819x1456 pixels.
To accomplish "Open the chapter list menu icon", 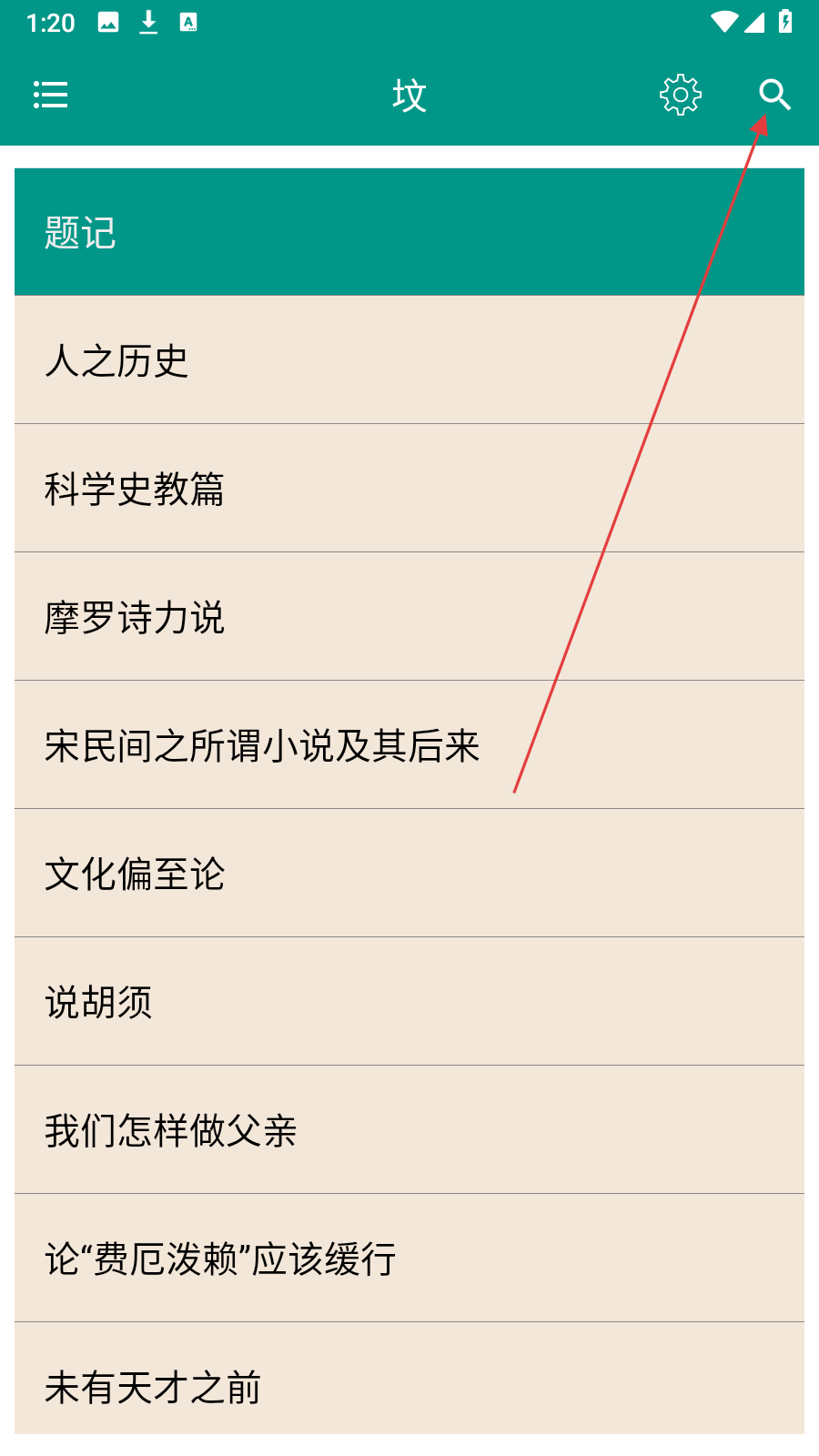I will click(51, 95).
